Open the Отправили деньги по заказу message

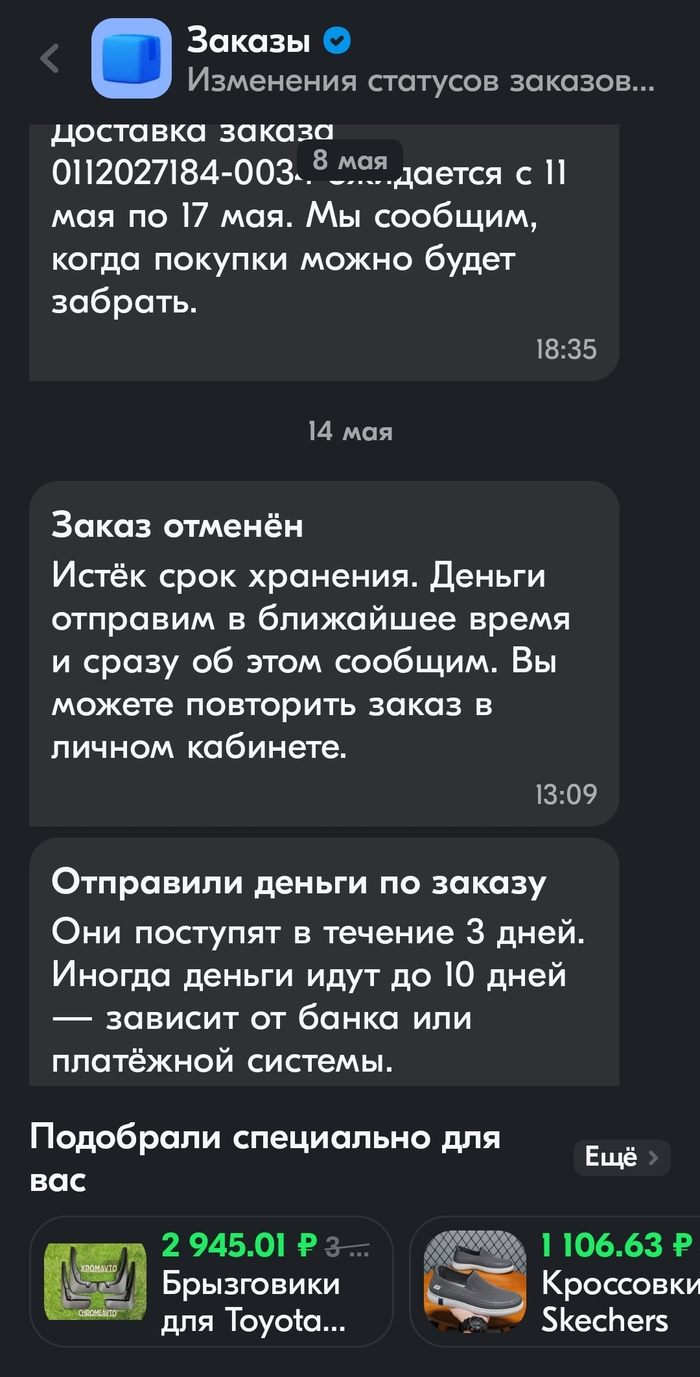point(324,961)
